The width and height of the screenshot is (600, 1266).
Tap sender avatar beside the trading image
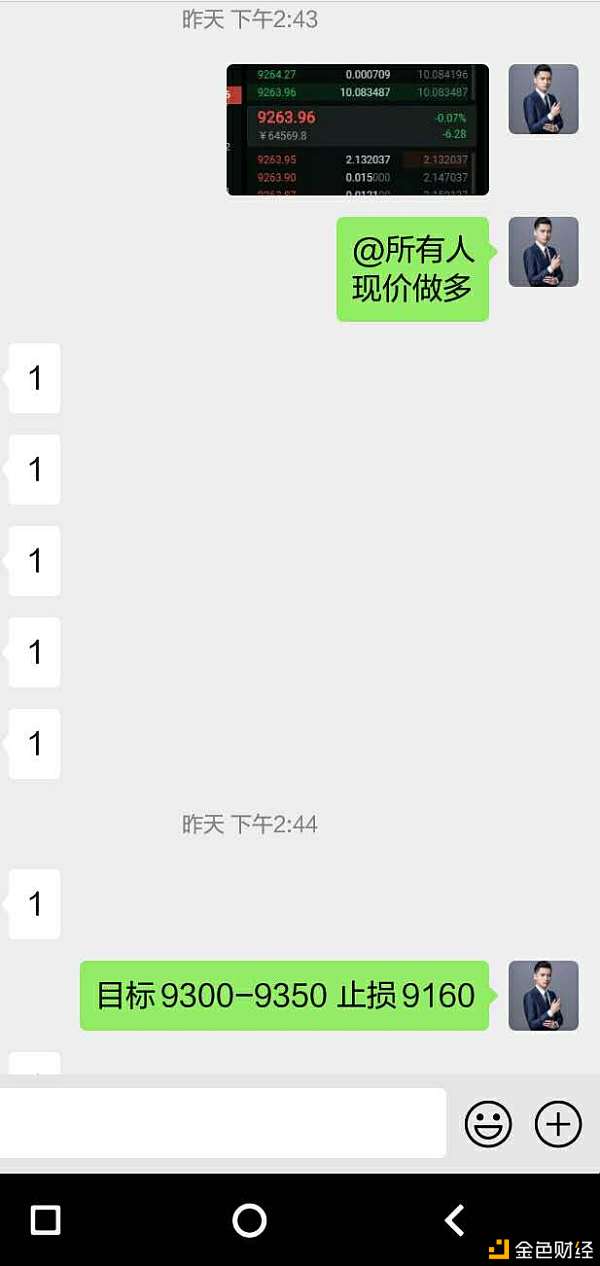coord(543,99)
